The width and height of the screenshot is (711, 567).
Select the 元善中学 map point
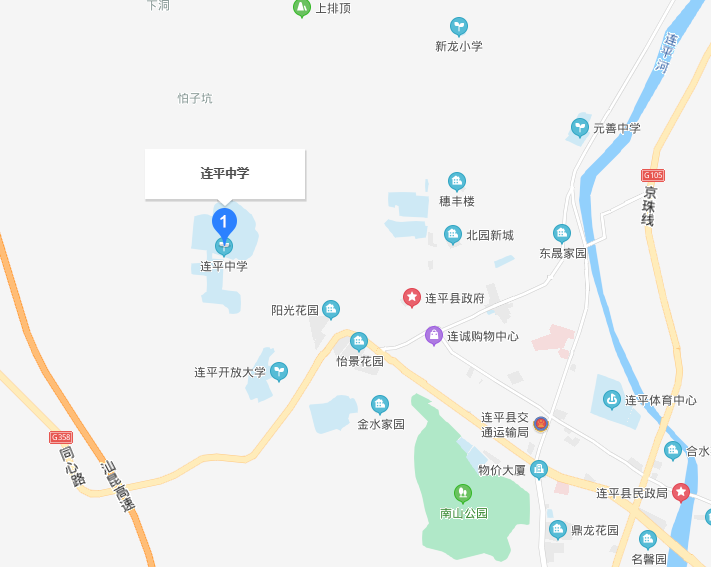tap(579, 127)
